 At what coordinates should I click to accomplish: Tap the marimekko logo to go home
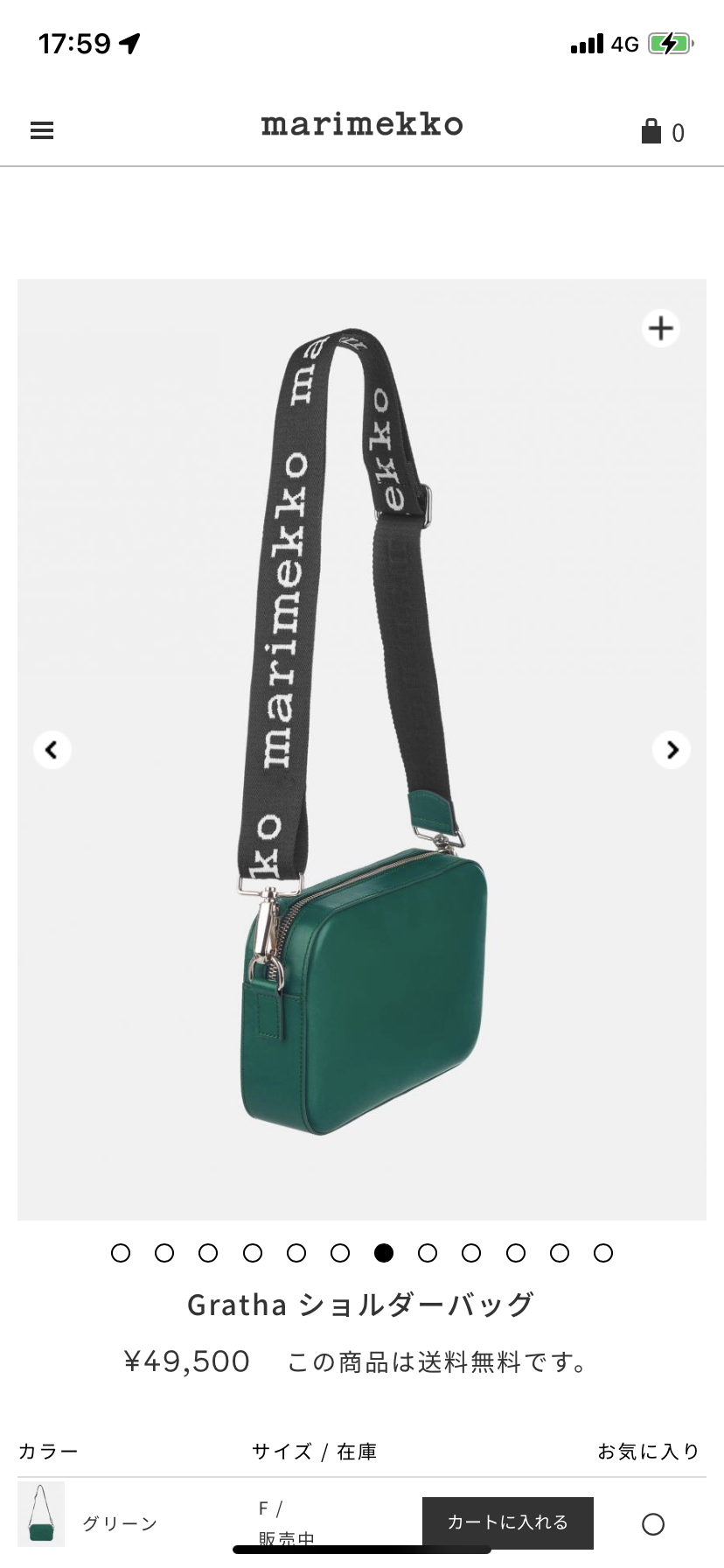[362, 124]
